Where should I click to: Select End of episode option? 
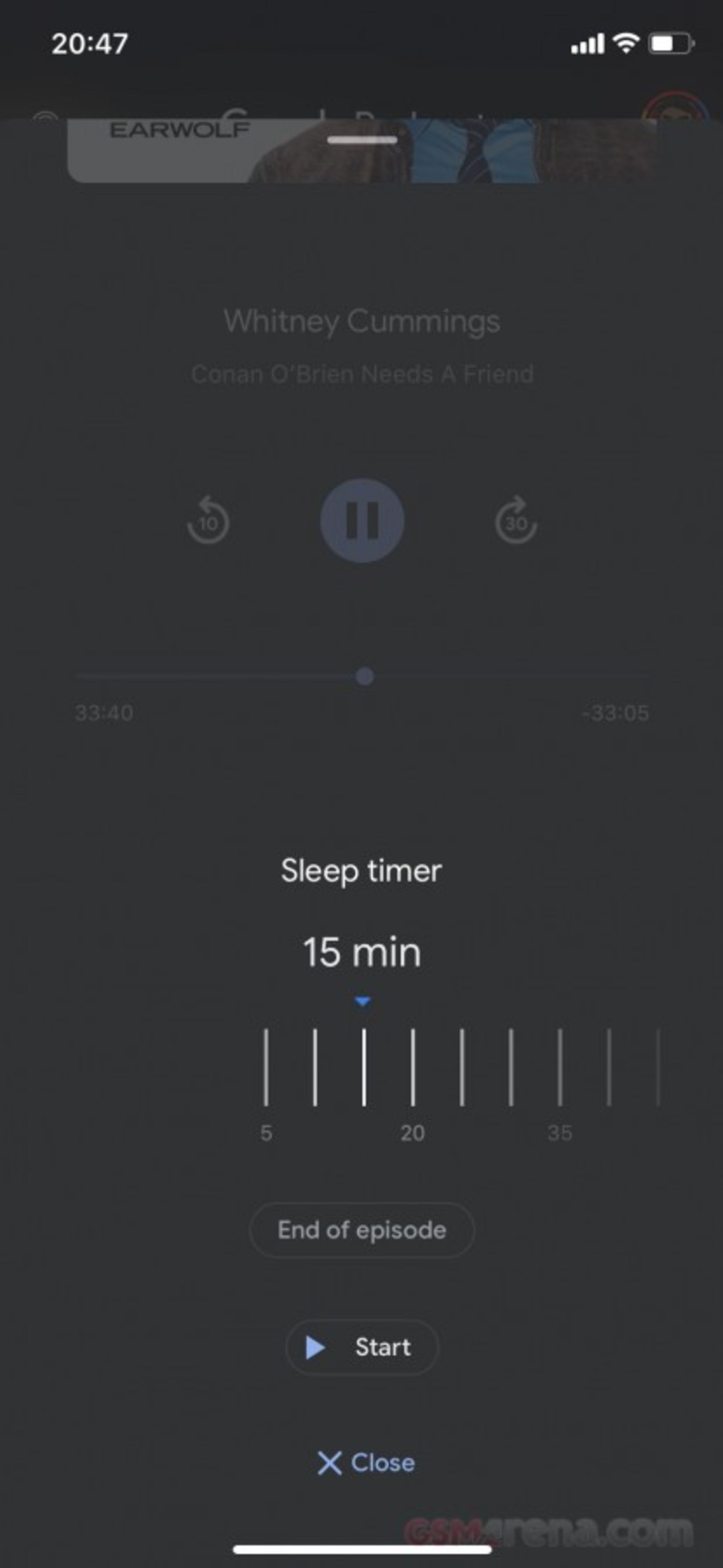pos(362,1230)
